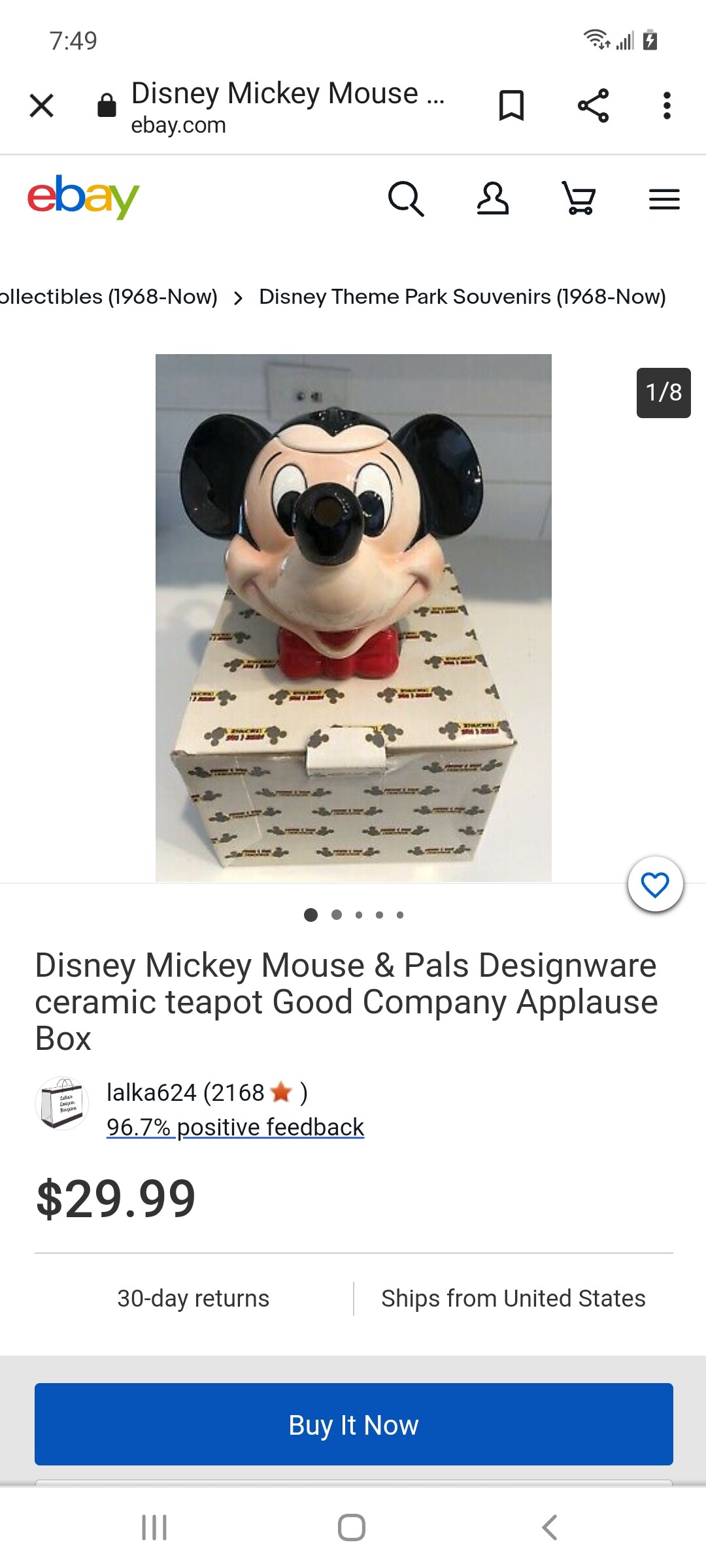The width and height of the screenshot is (706, 1568).
Task: Open Disney Theme Park Souvenirs breadcrumb
Action: coord(462,297)
